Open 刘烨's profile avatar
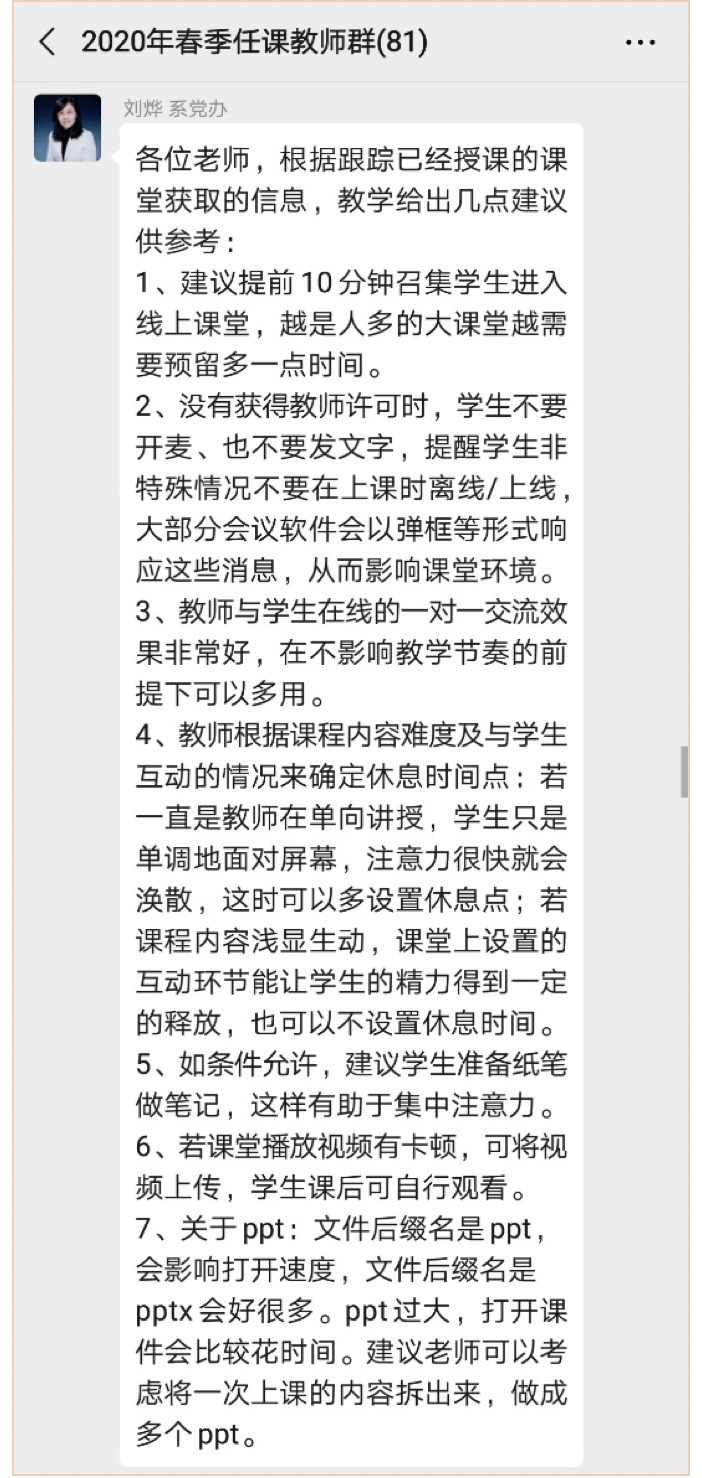 [x=67, y=128]
